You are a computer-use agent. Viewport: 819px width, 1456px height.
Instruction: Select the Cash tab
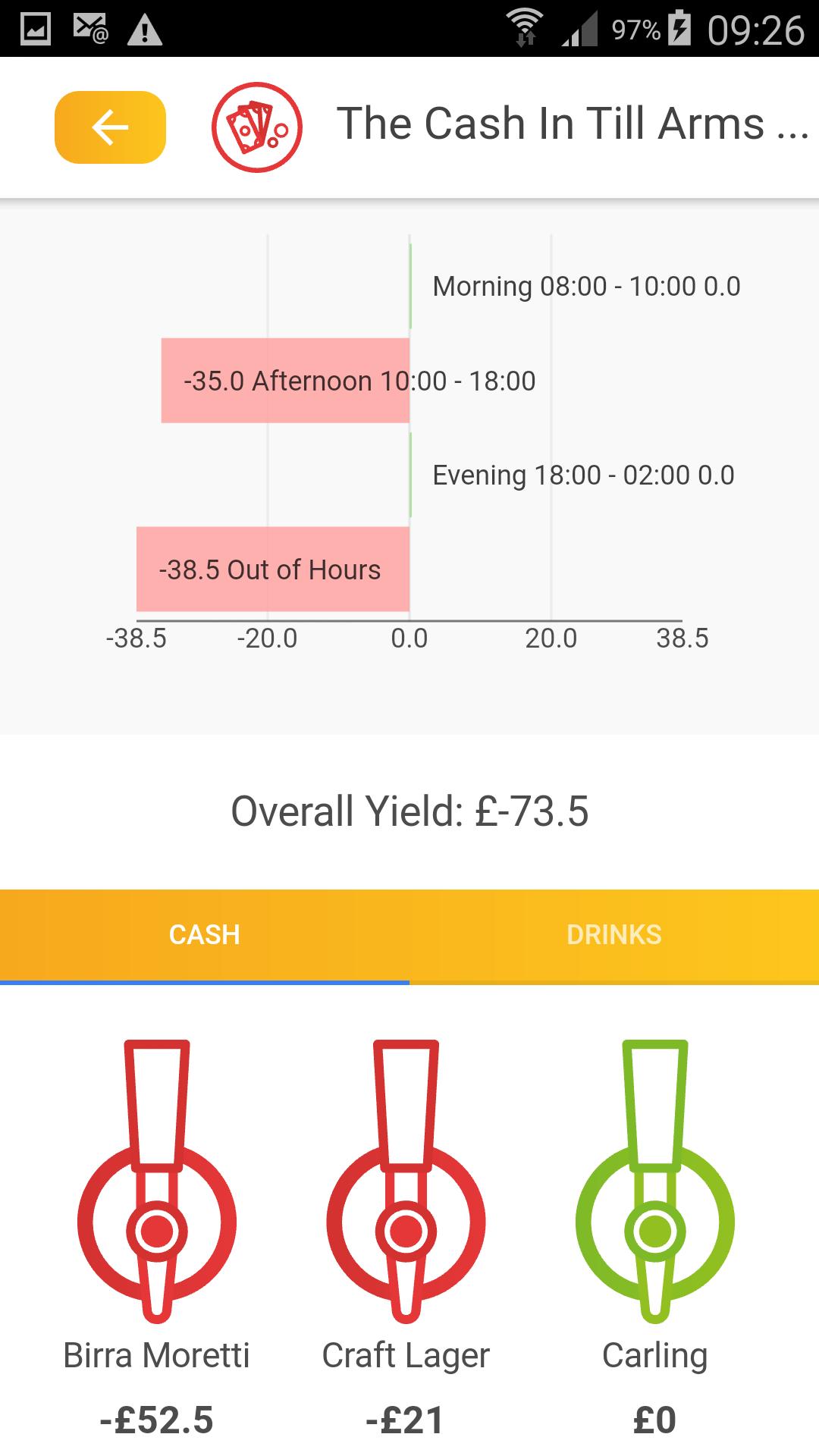[204, 935]
